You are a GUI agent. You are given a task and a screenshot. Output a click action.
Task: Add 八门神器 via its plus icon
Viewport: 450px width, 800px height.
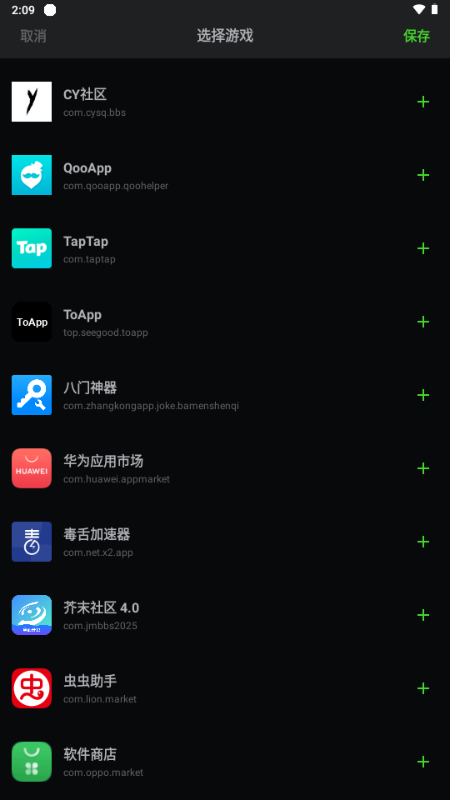[x=423, y=395]
